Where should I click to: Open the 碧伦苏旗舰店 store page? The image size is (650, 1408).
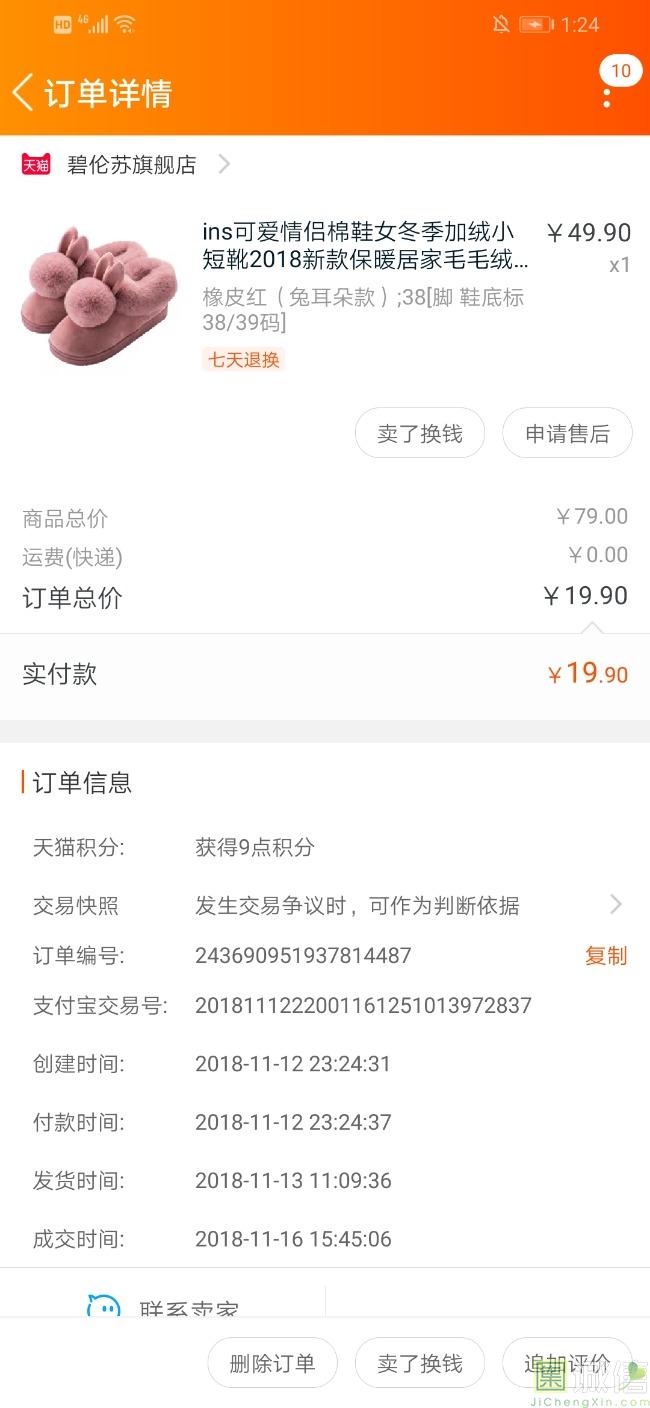[131, 165]
